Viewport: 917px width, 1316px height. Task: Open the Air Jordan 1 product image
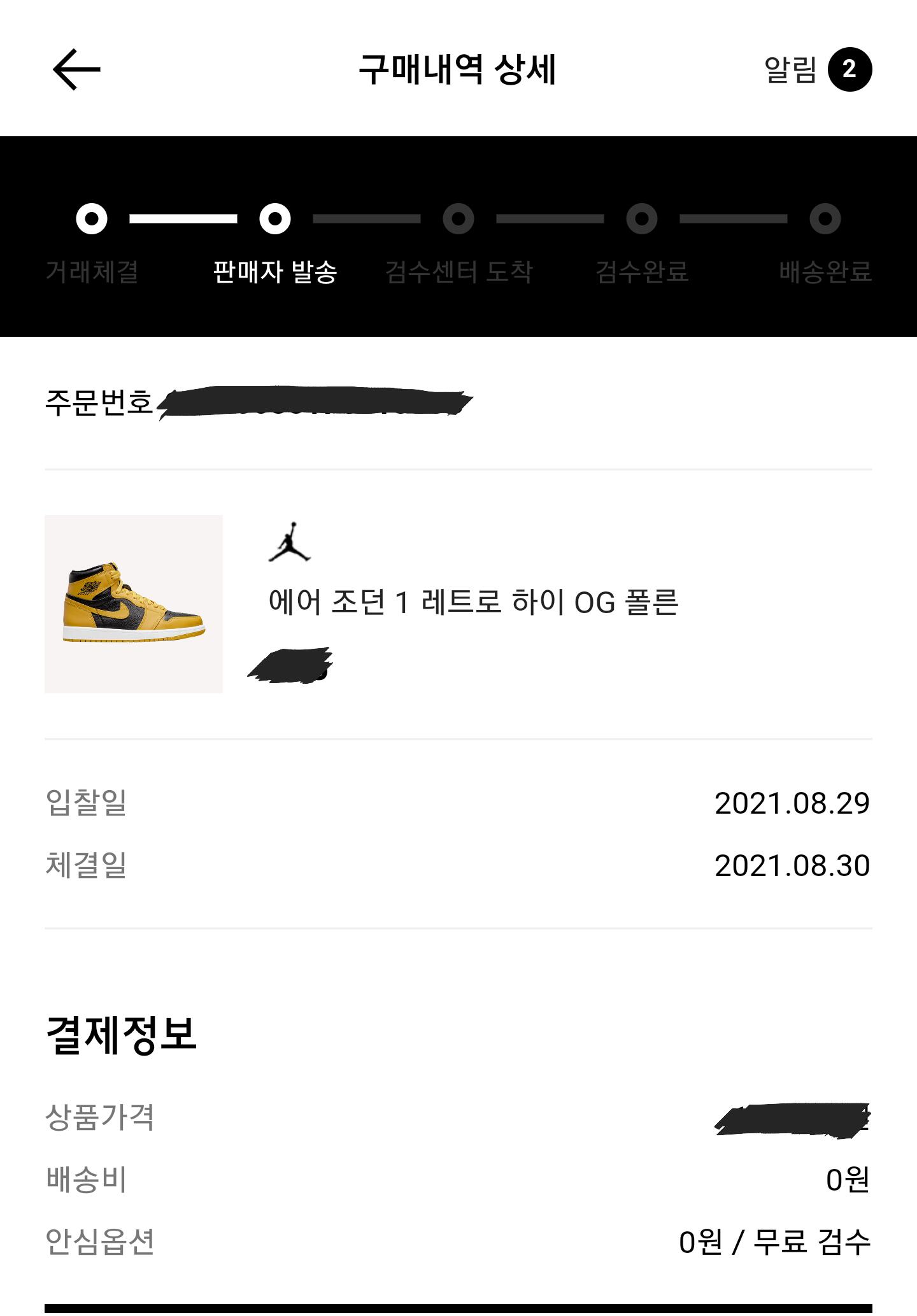coord(134,604)
